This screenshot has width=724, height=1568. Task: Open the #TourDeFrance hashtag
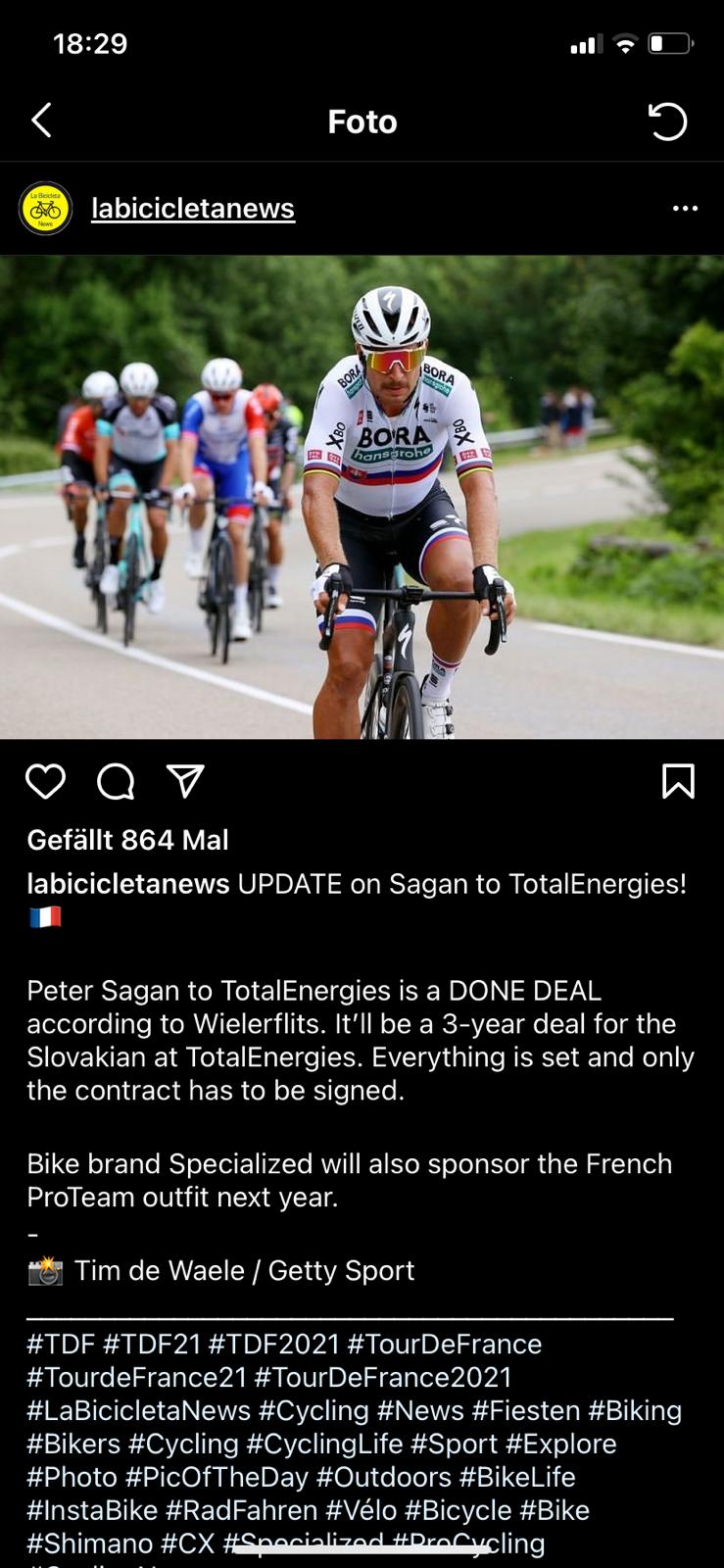pos(444,1344)
